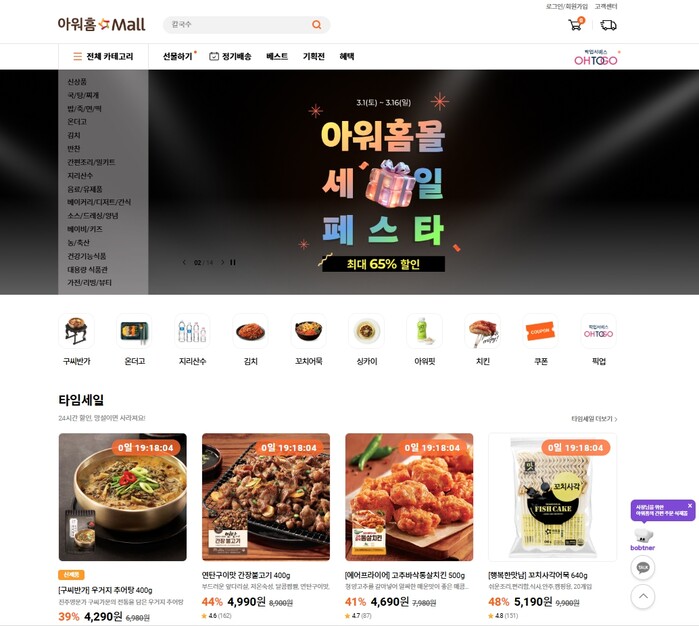Image resolution: width=699 pixels, height=626 pixels.
Task: Pause the banner slideshow
Action: pos(233,262)
